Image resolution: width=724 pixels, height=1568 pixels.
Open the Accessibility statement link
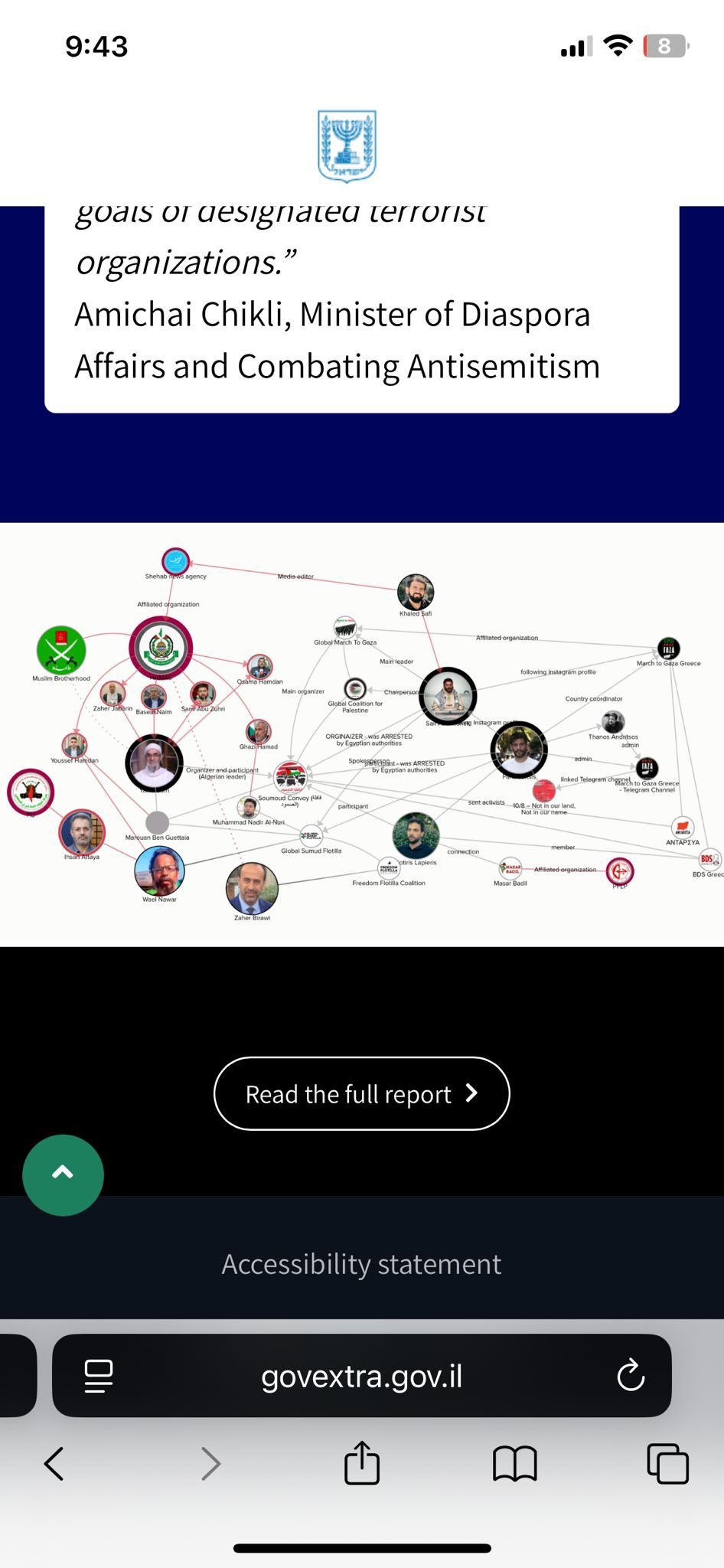click(x=361, y=1264)
